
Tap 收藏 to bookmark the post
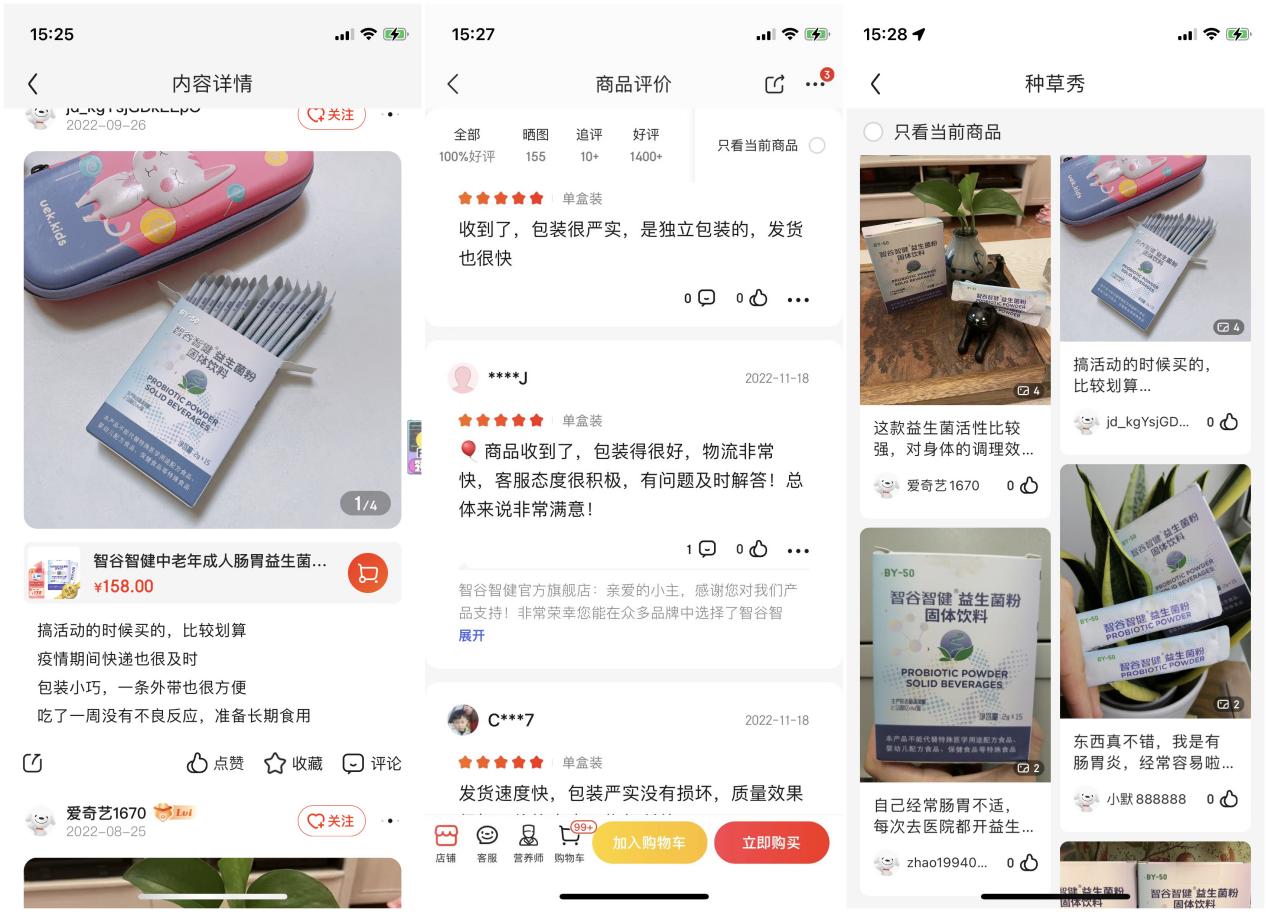pos(294,763)
